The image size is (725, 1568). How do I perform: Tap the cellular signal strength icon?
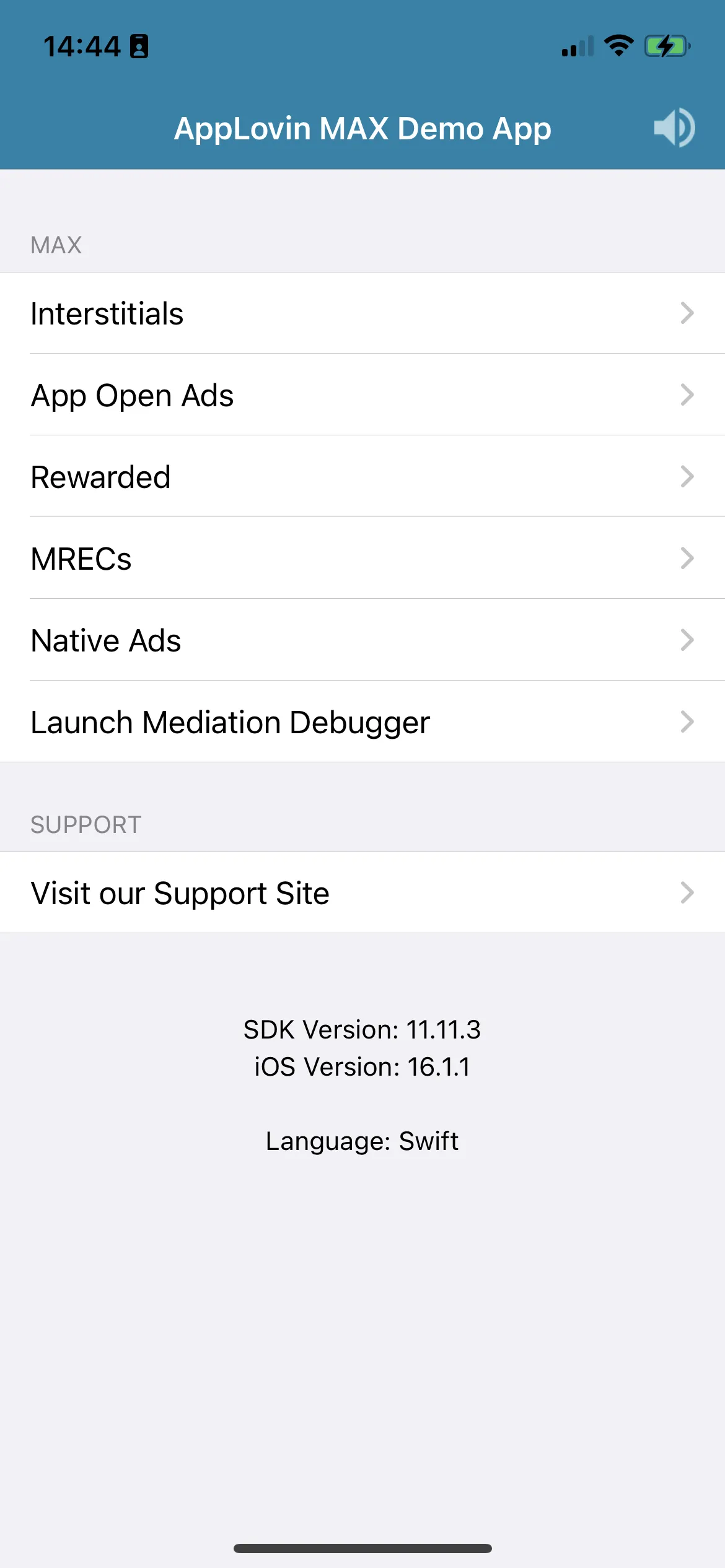coord(575,46)
